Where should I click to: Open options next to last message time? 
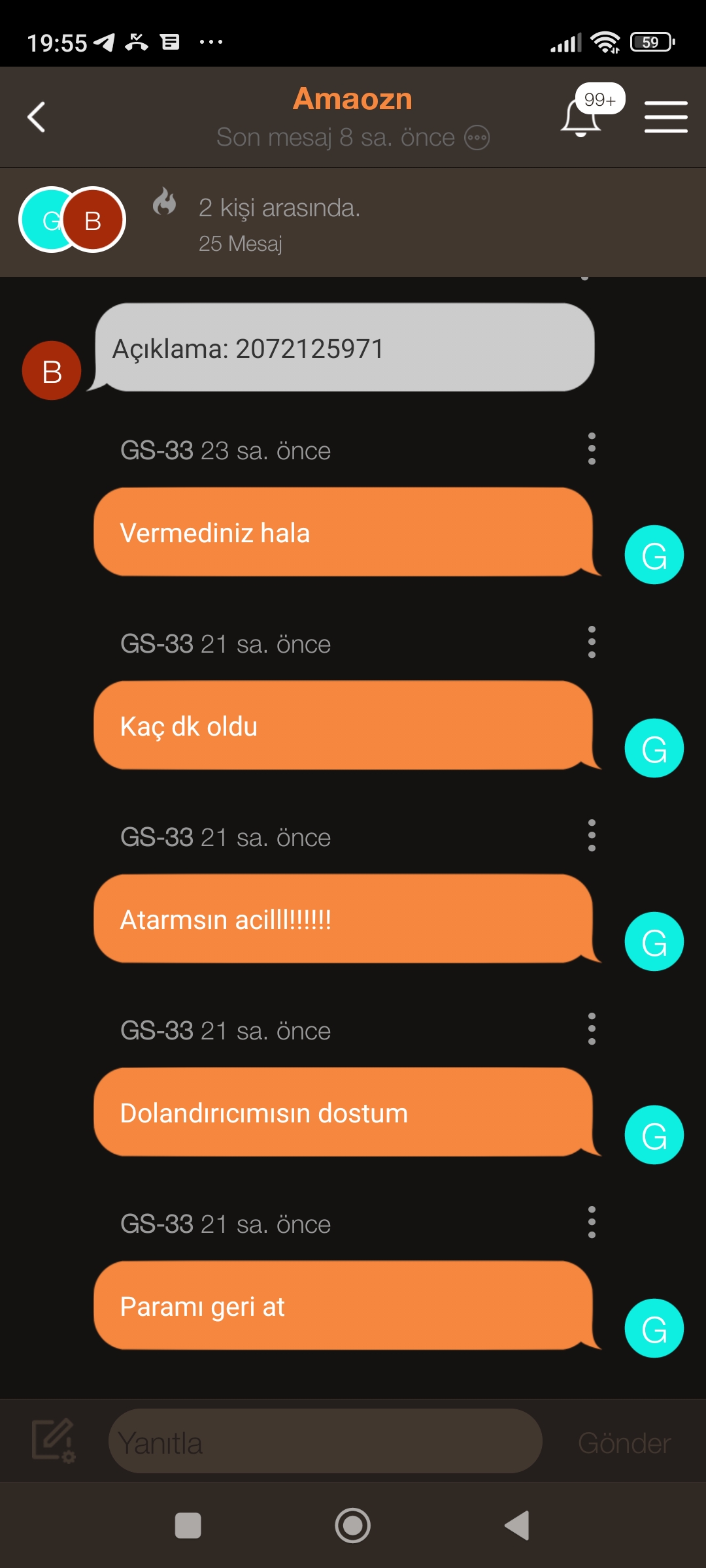coord(477,138)
